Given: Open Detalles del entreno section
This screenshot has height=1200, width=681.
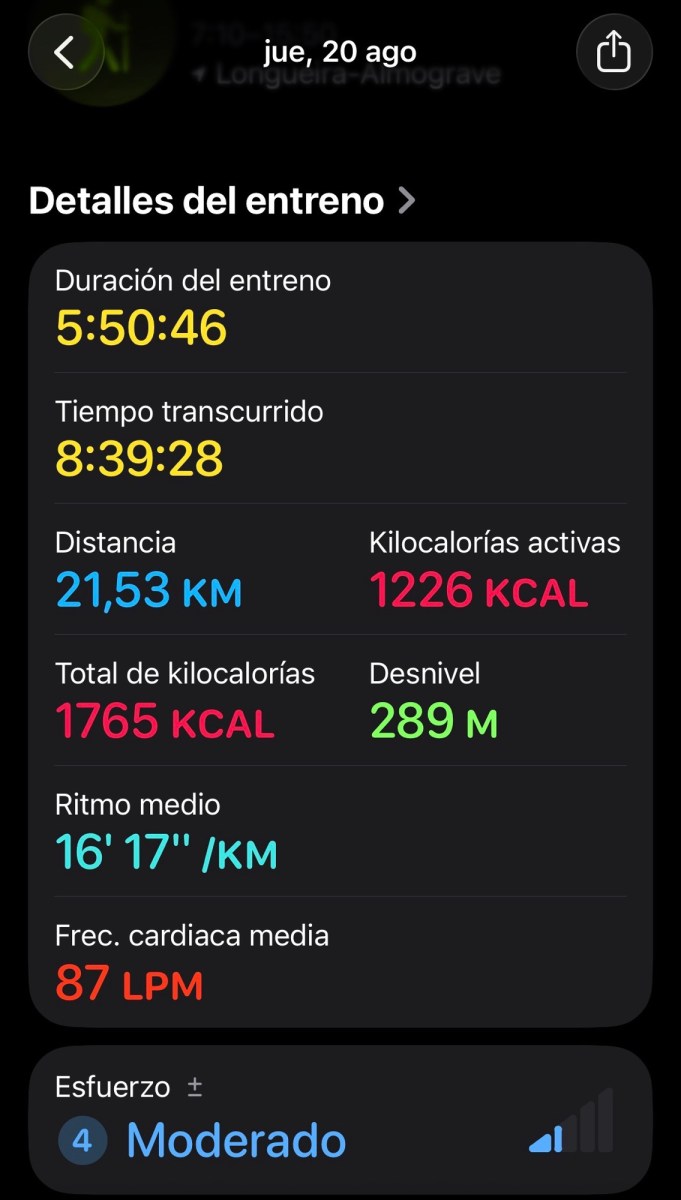Looking at the screenshot, I should 222,201.
